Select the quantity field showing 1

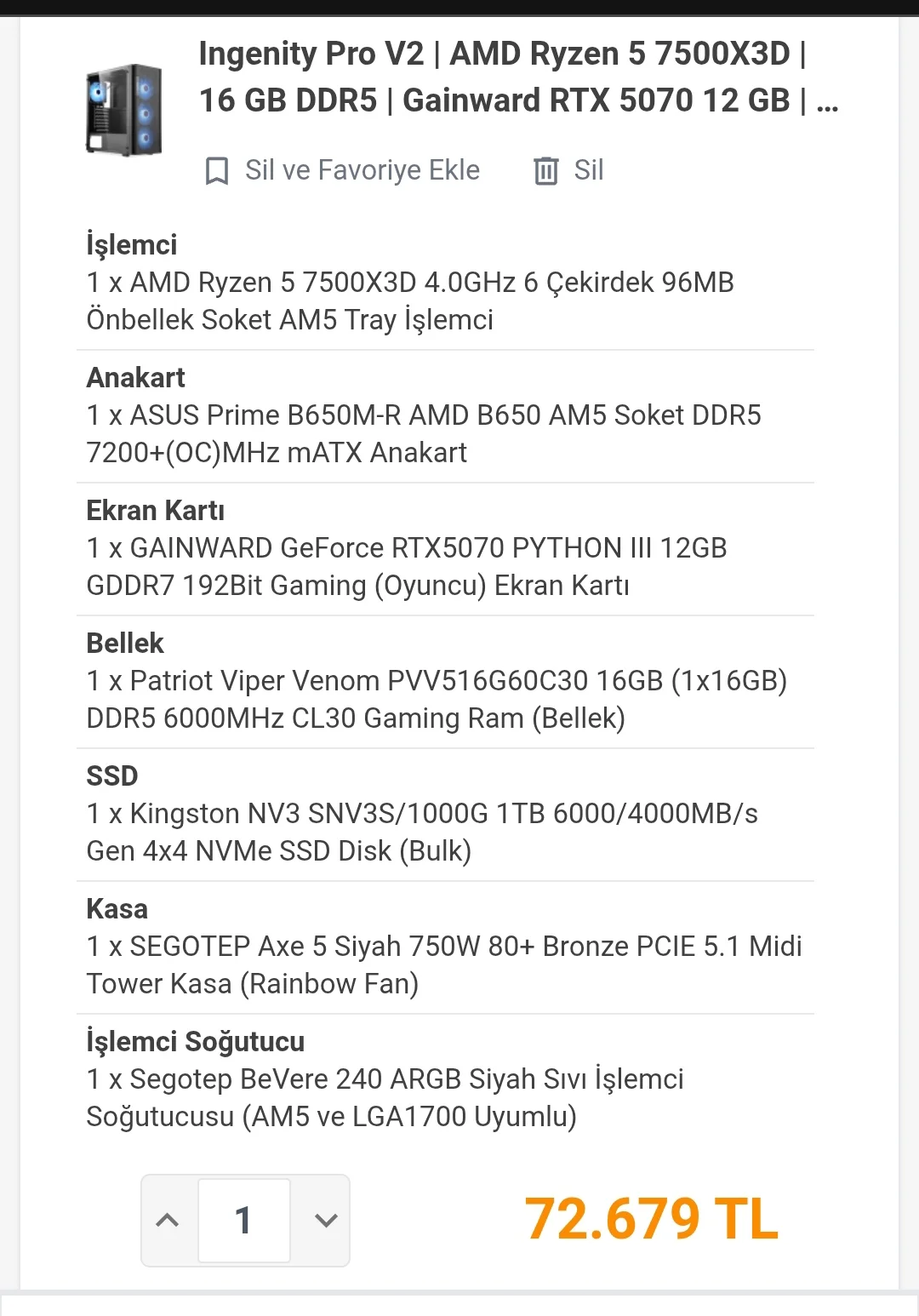[x=244, y=1220]
